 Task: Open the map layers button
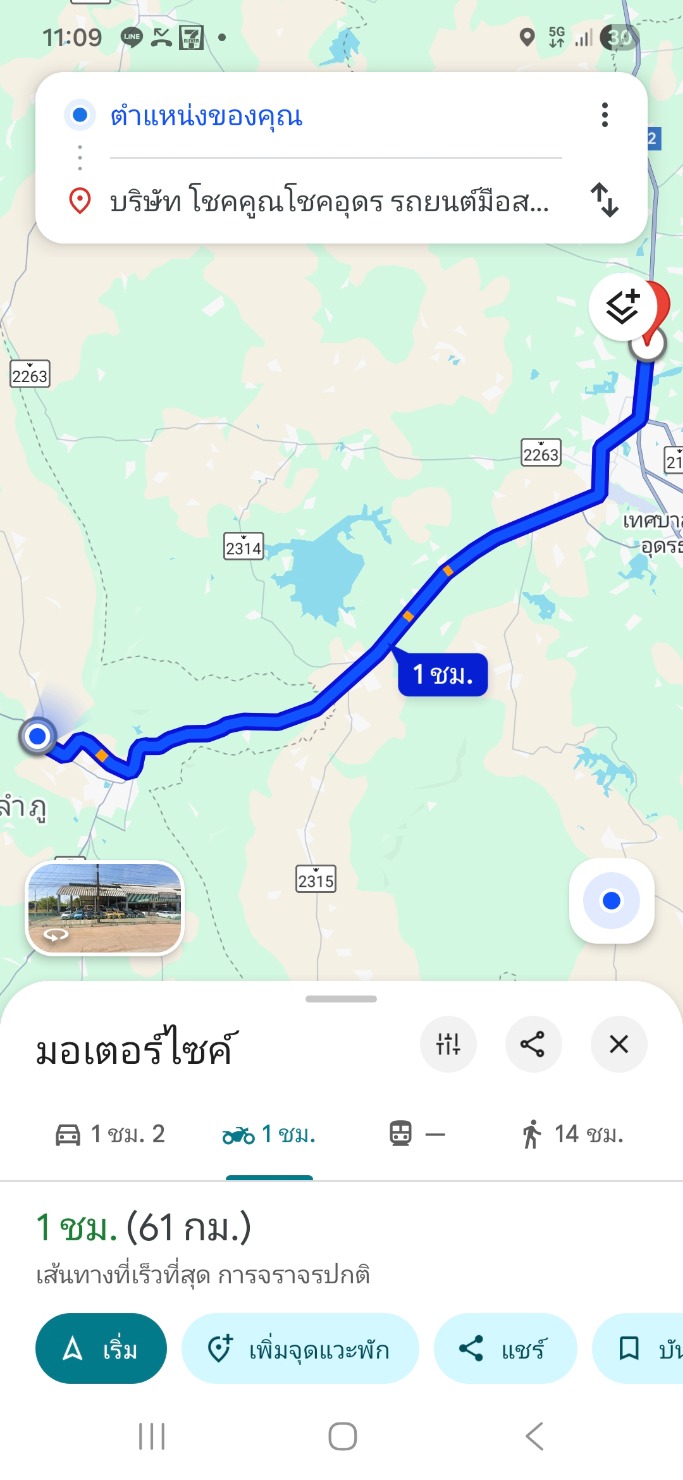tap(622, 307)
